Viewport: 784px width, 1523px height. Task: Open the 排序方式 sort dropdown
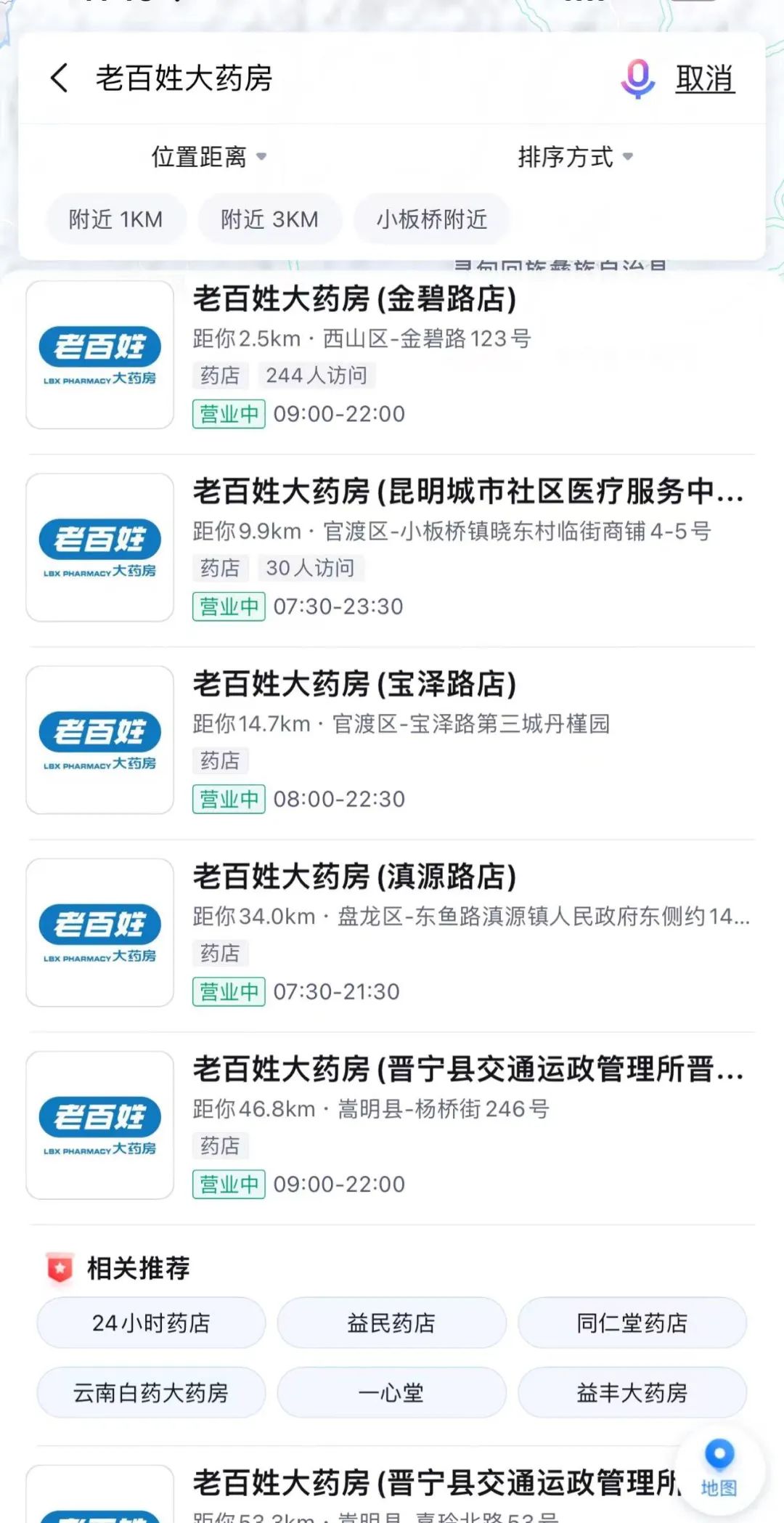[573, 157]
